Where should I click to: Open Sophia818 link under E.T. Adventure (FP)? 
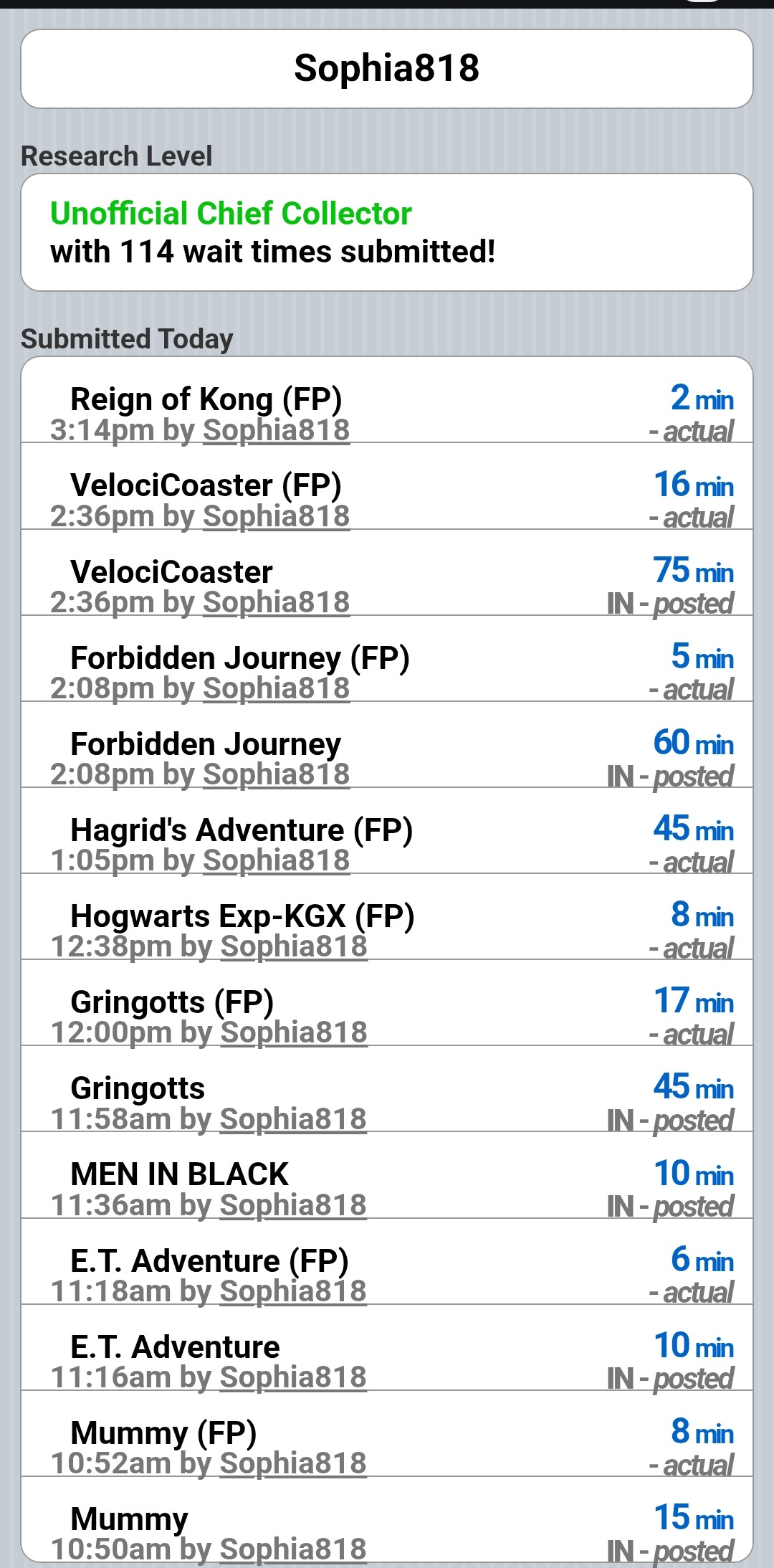pyautogui.click(x=293, y=1291)
